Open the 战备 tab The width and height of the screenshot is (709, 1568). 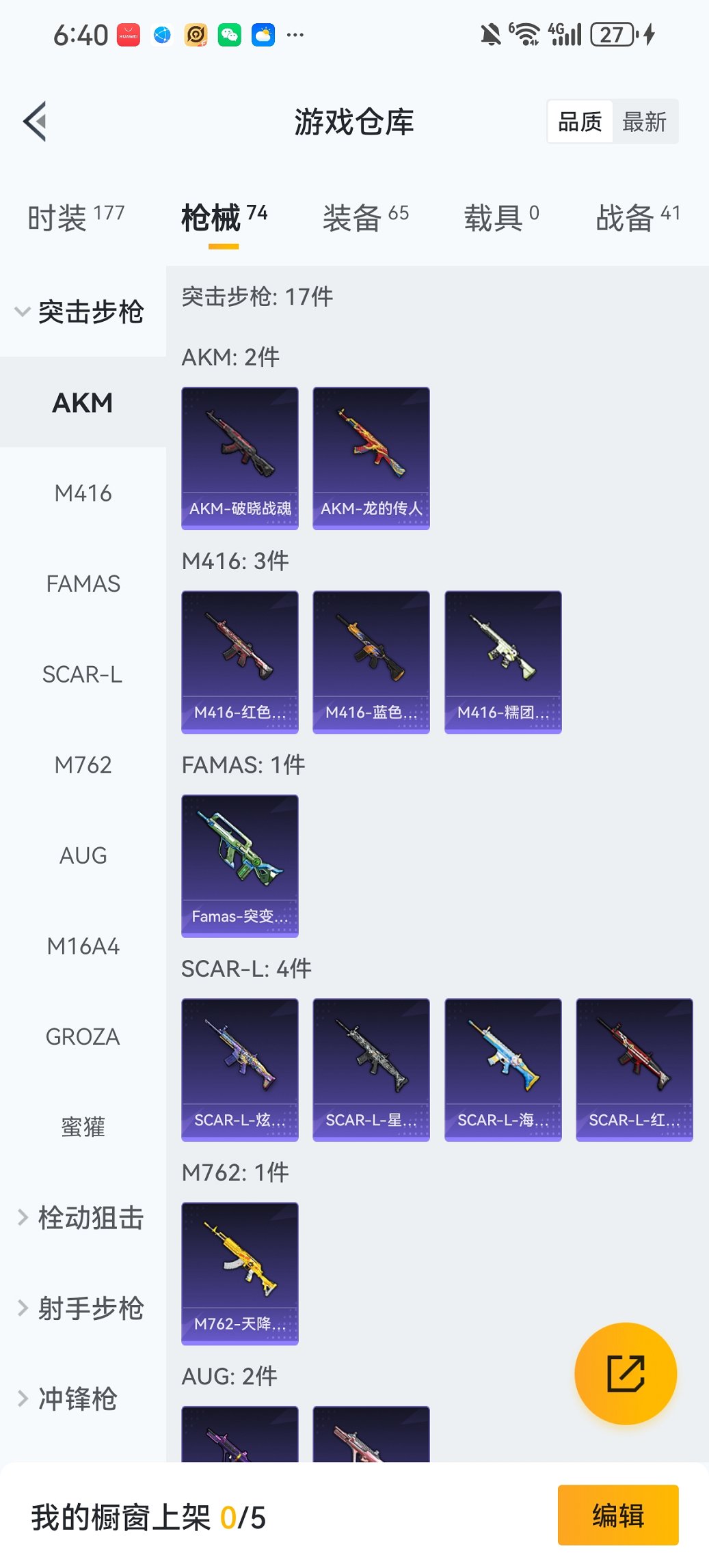[637, 217]
